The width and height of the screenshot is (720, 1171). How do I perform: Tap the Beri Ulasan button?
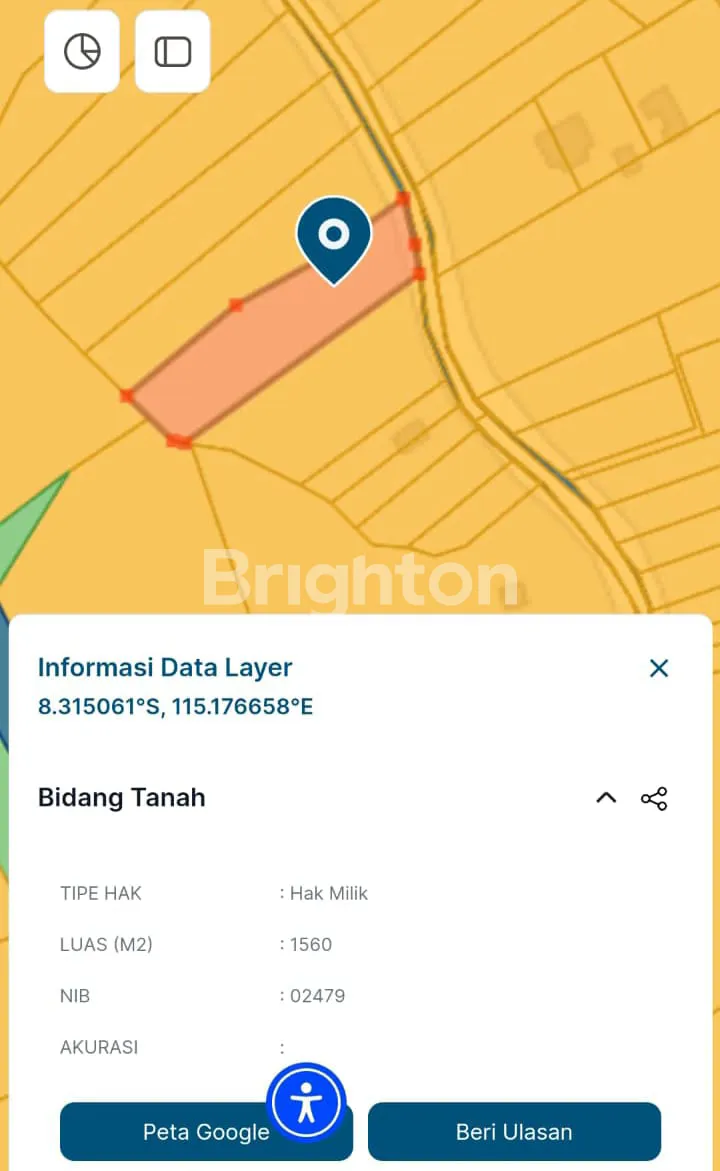coord(514,1132)
